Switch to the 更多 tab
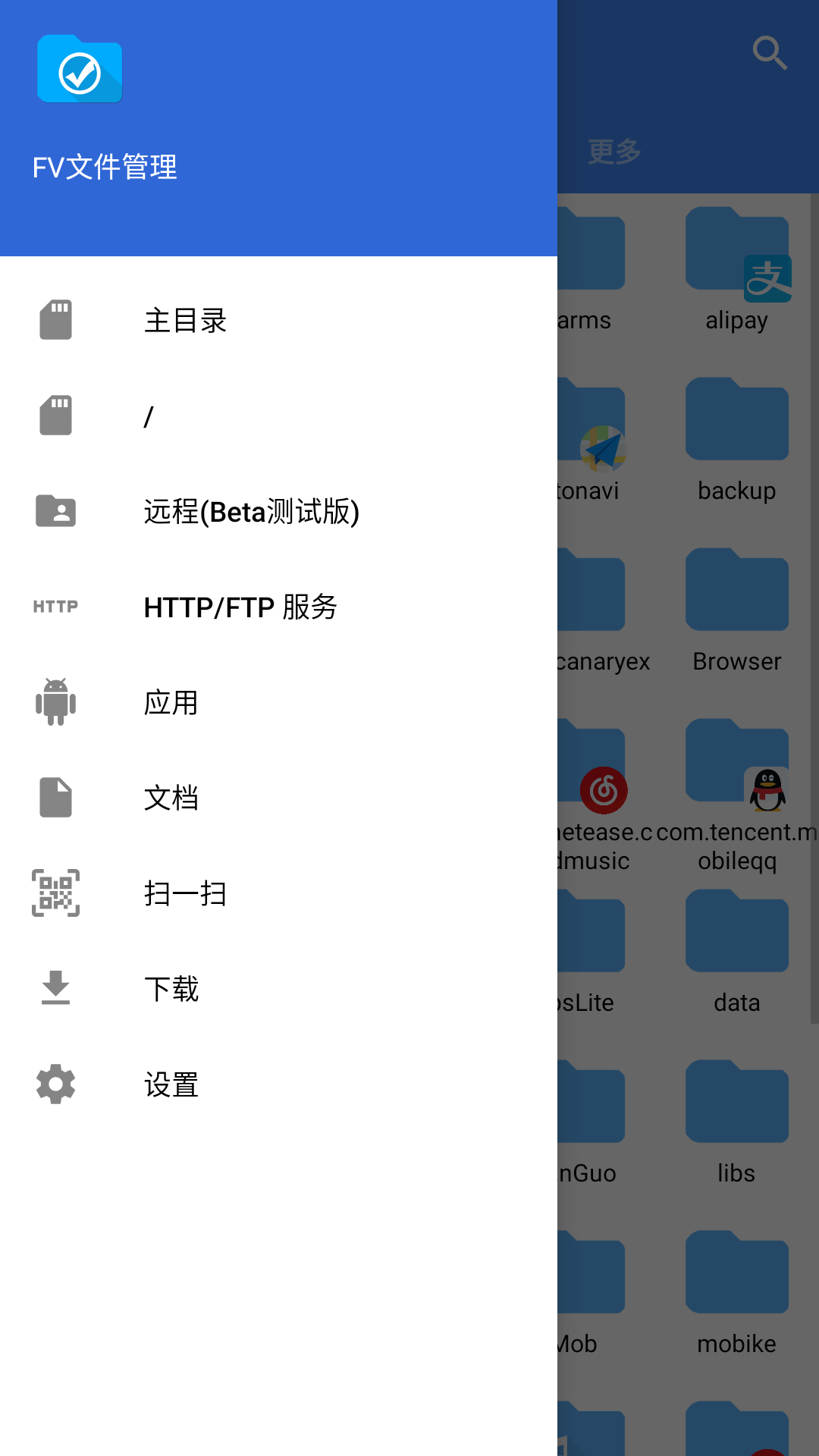This screenshot has height=1456, width=819. click(x=614, y=152)
